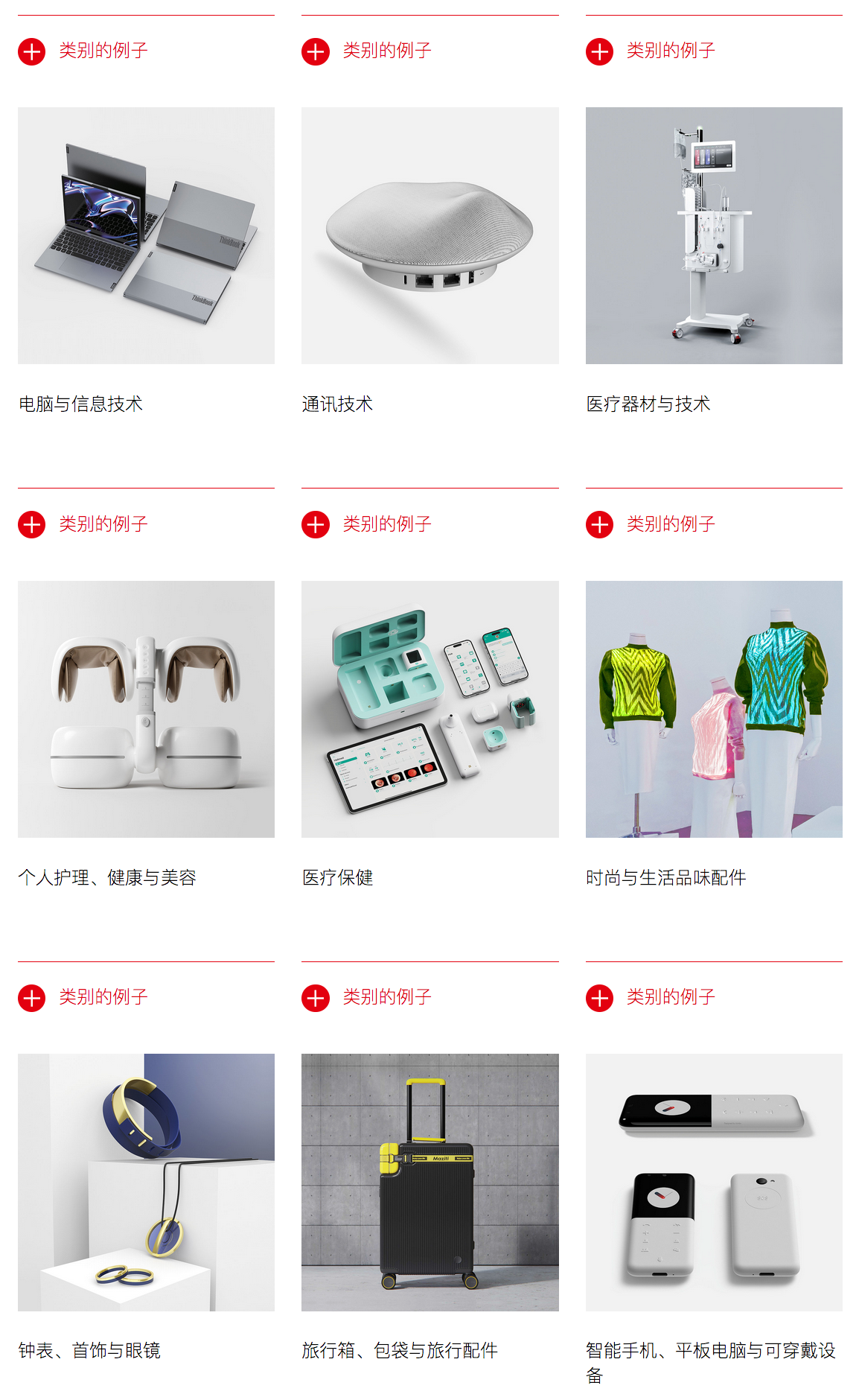The width and height of the screenshot is (859, 1400).
Task: Open the 钟表、首饰与眼镜 category tile
Action: [x=146, y=1182]
